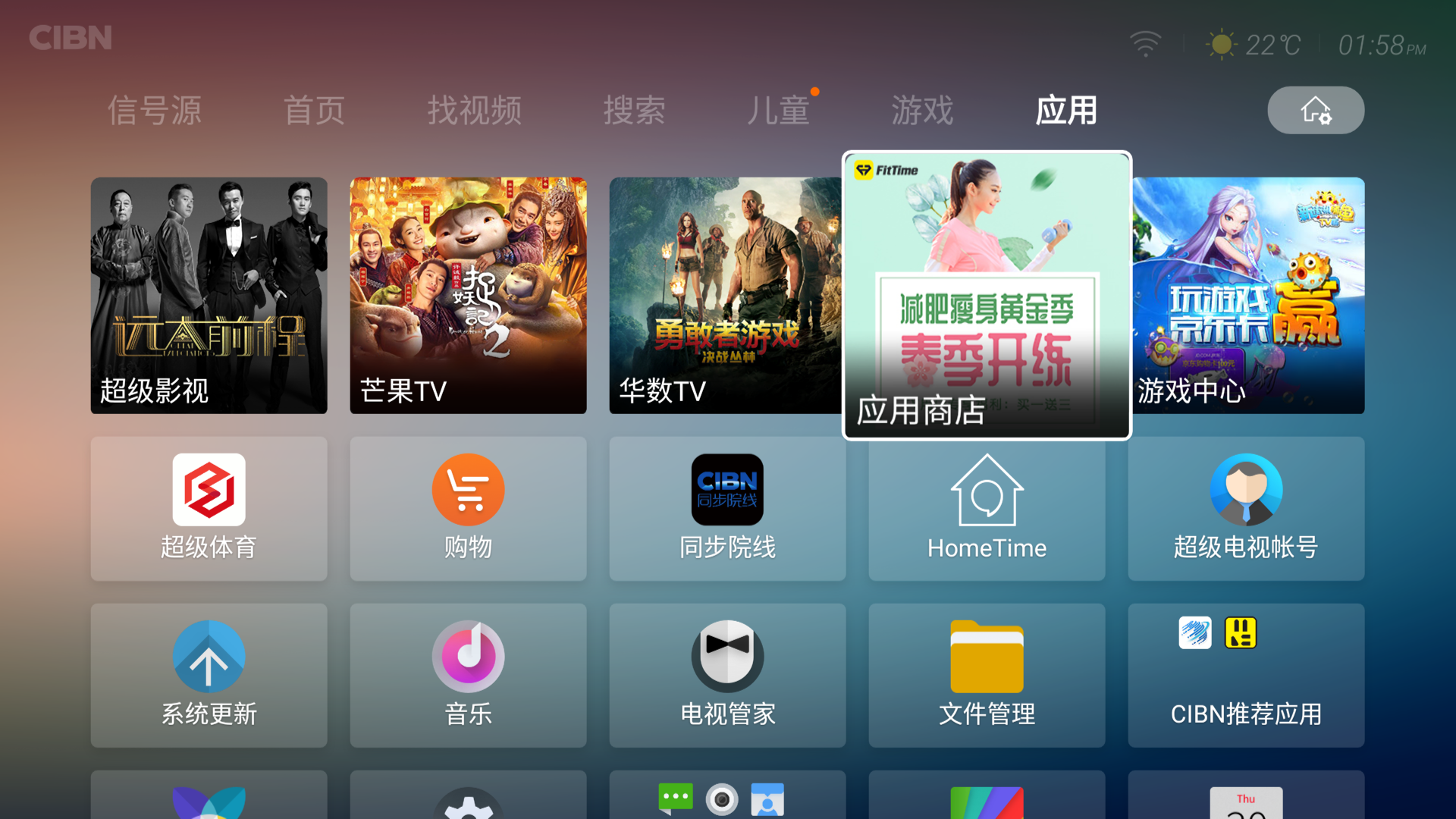Screen dimensions: 1456x819
Task: Switch to the 信号源 tab
Action: (154, 111)
